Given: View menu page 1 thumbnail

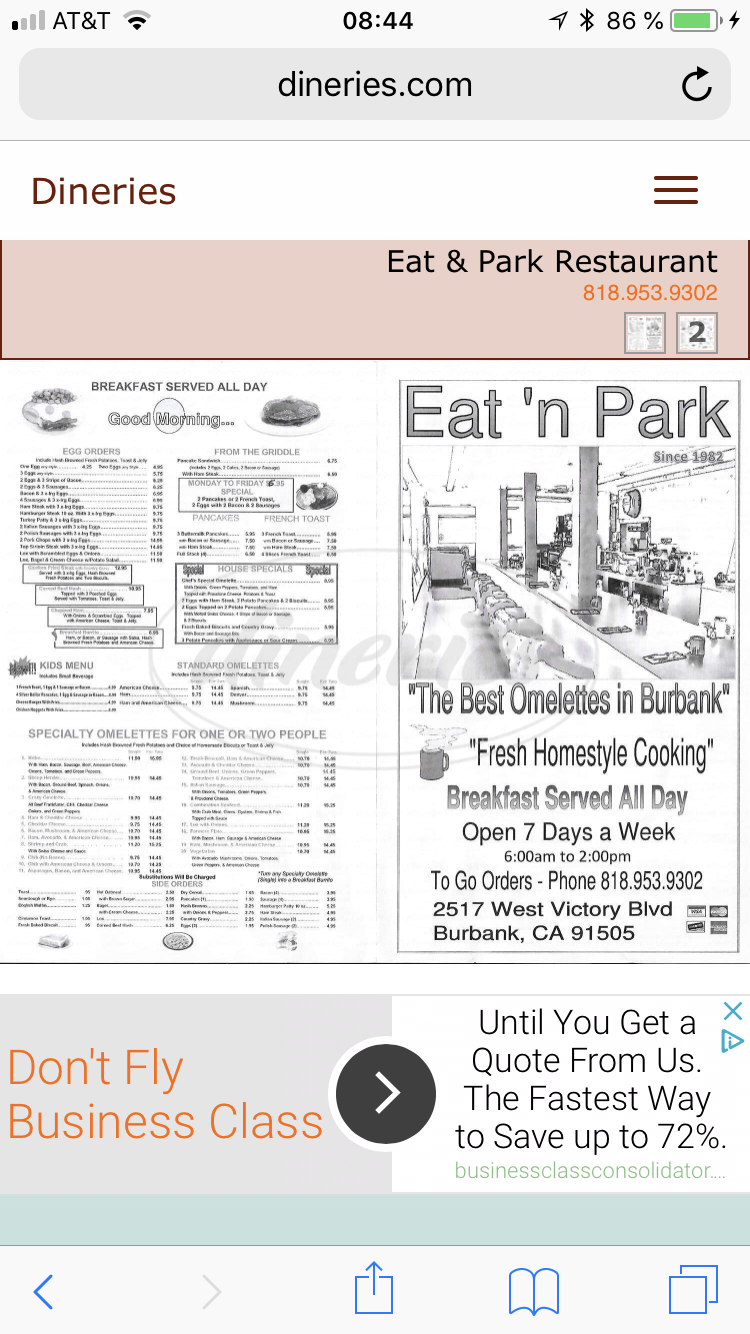Looking at the screenshot, I should [645, 333].
